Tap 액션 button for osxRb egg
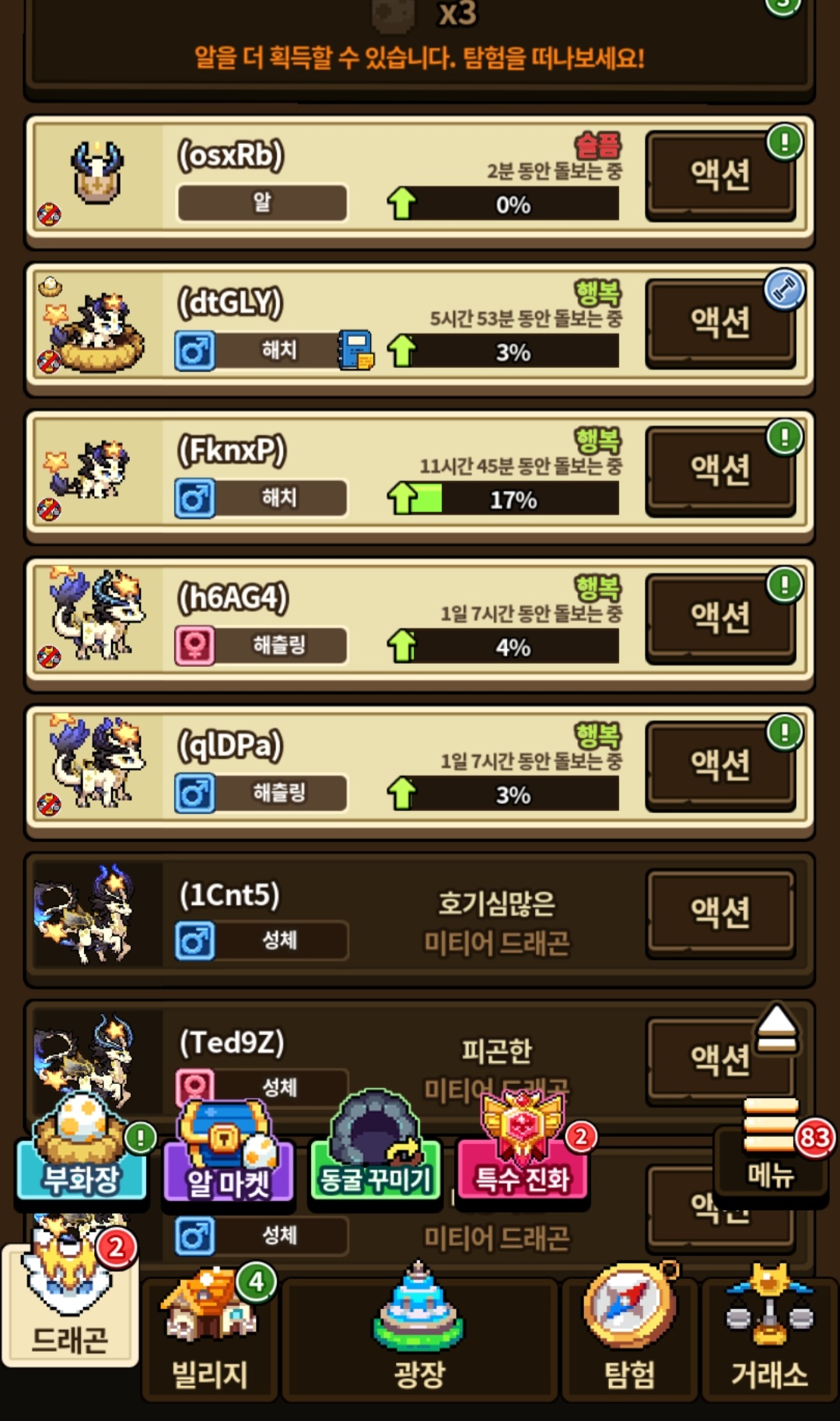 pyautogui.click(x=720, y=175)
